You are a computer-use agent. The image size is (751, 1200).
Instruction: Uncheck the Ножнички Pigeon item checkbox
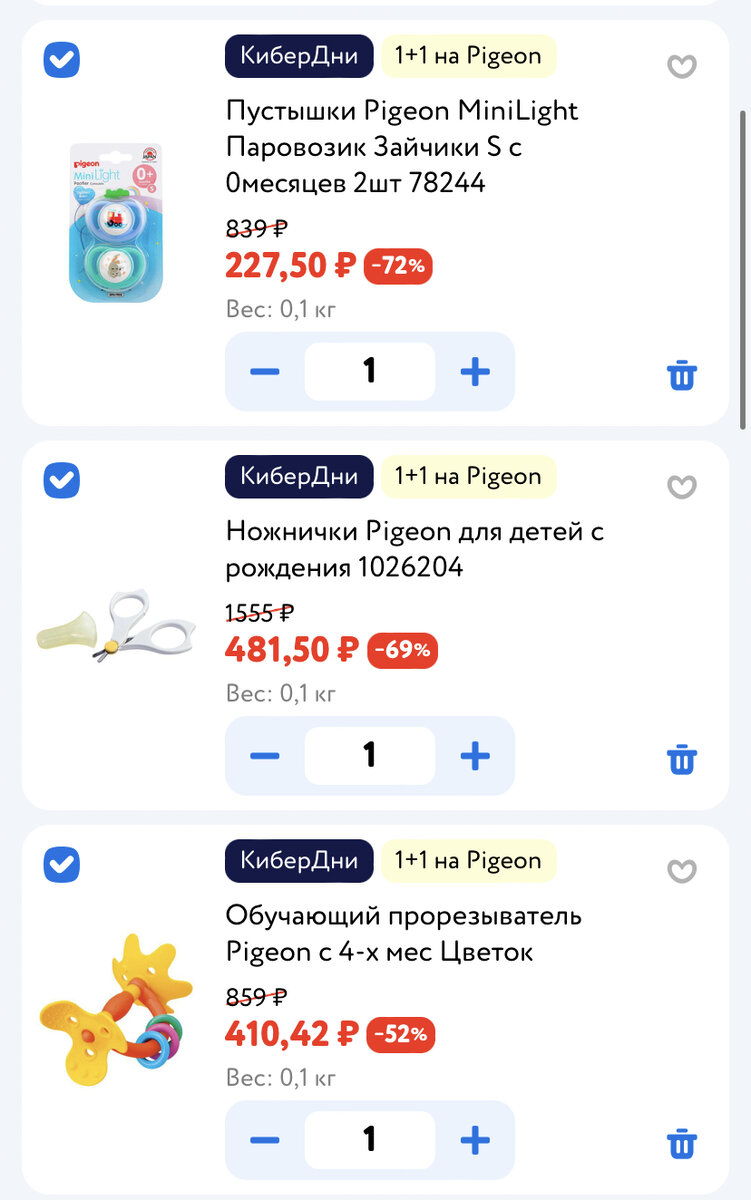[62, 481]
